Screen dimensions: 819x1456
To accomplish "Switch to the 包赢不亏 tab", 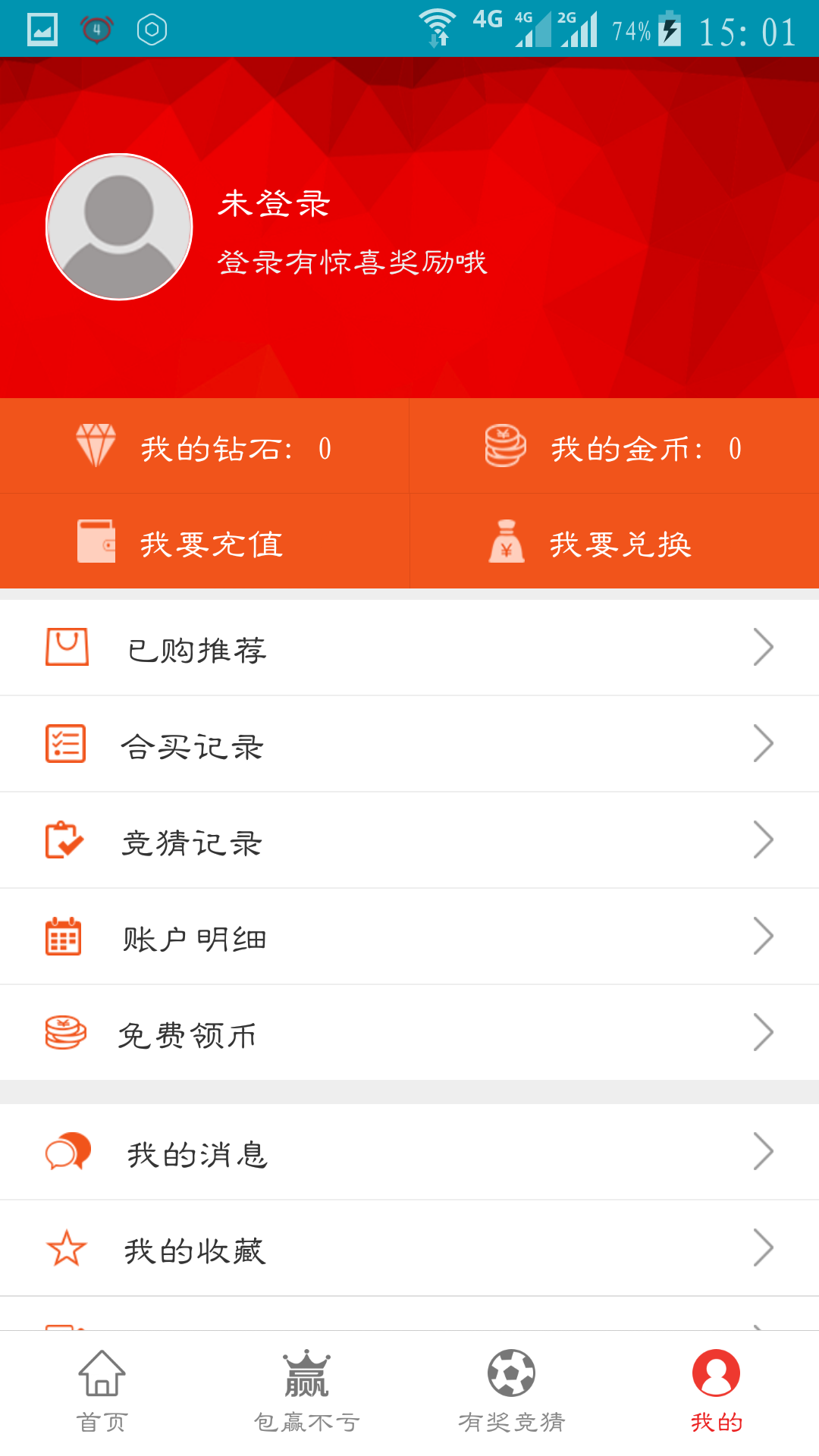I will click(306, 1392).
